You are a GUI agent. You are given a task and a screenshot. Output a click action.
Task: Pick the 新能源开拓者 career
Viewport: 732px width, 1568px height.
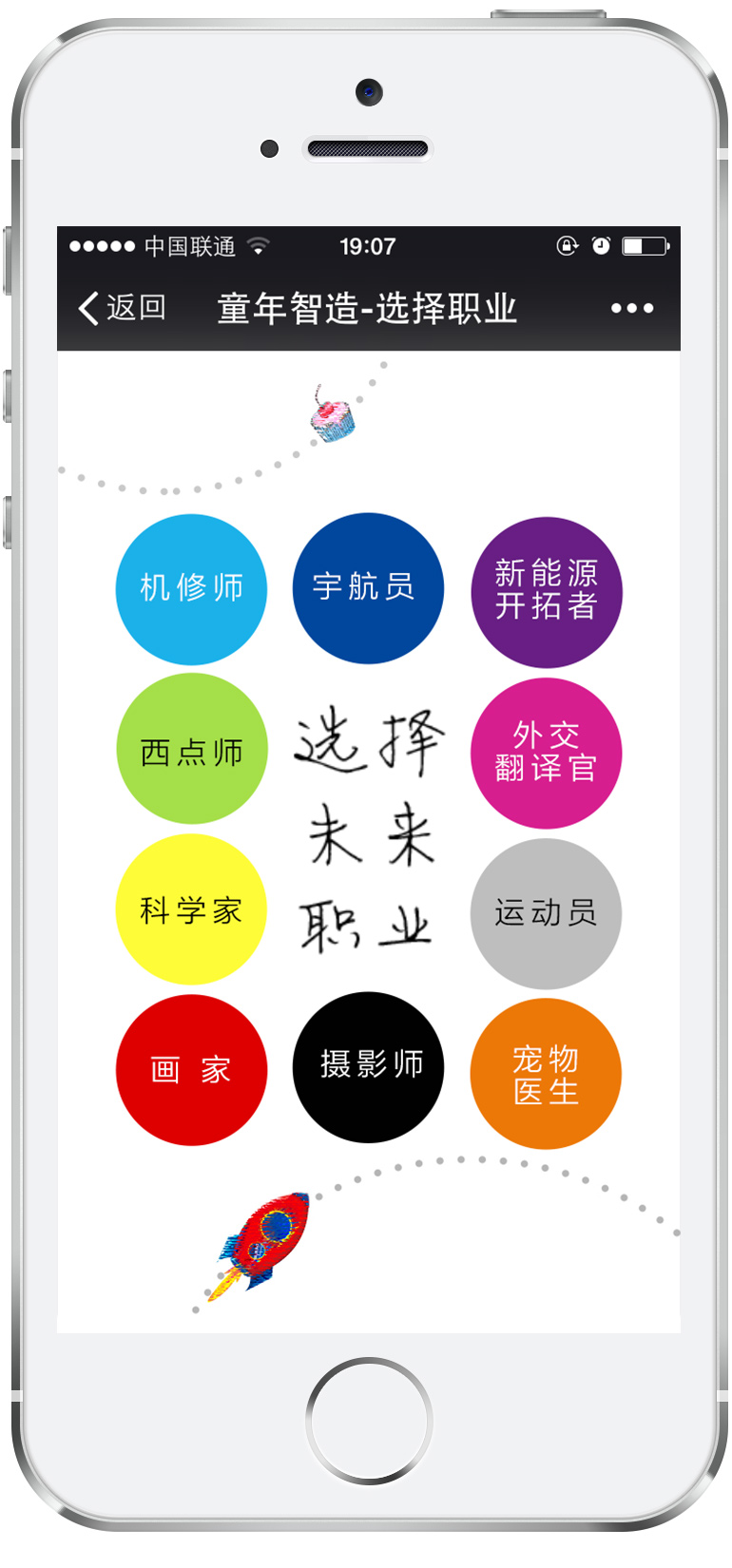[546, 592]
